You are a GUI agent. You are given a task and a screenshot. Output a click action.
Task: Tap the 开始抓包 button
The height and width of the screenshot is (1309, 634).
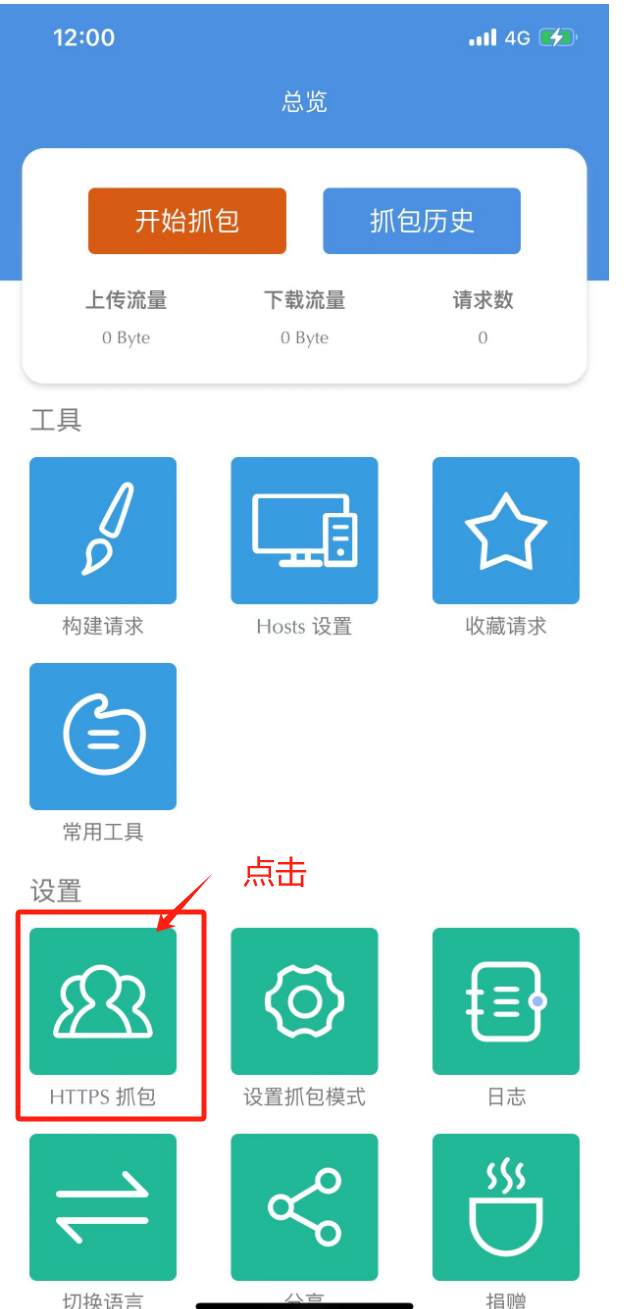pos(187,221)
